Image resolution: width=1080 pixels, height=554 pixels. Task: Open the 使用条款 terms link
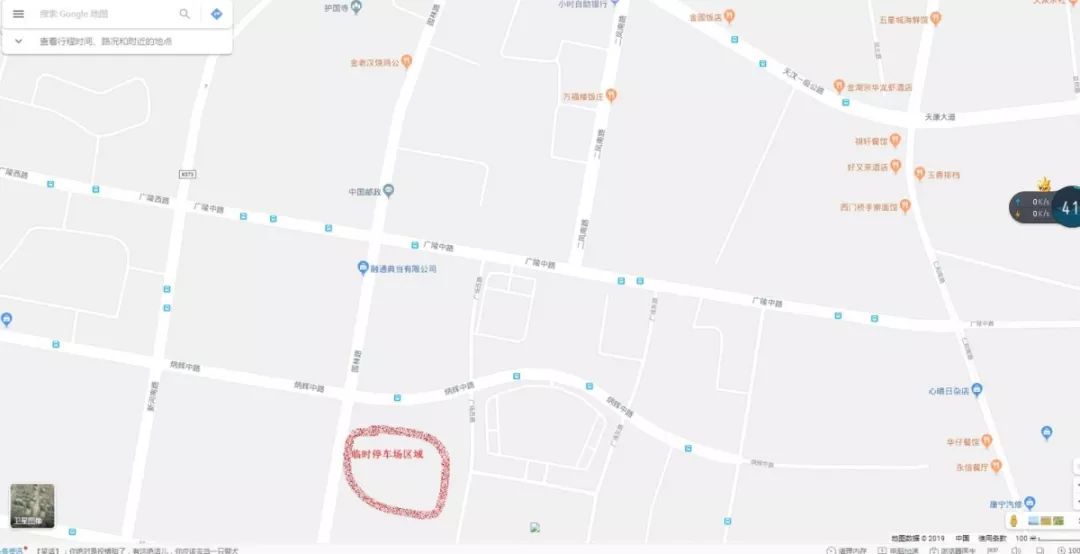[x=992, y=538]
